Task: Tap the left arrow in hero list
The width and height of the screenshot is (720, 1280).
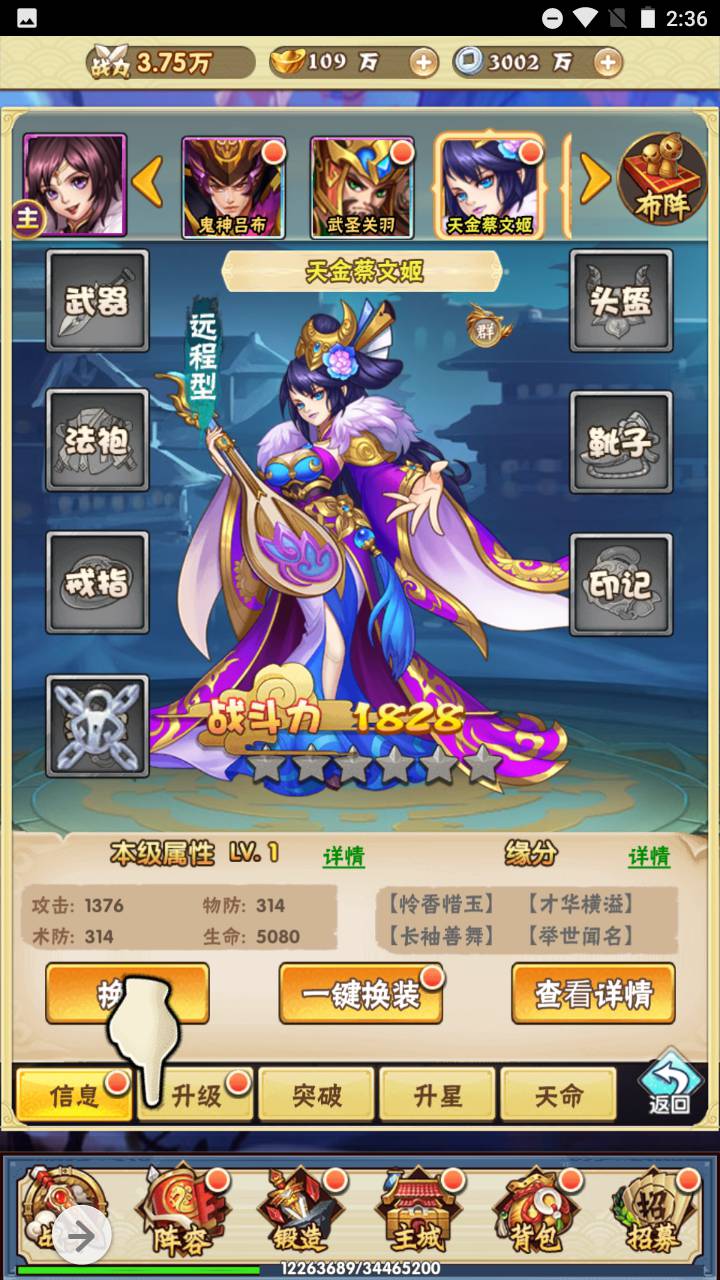Action: 148,182
